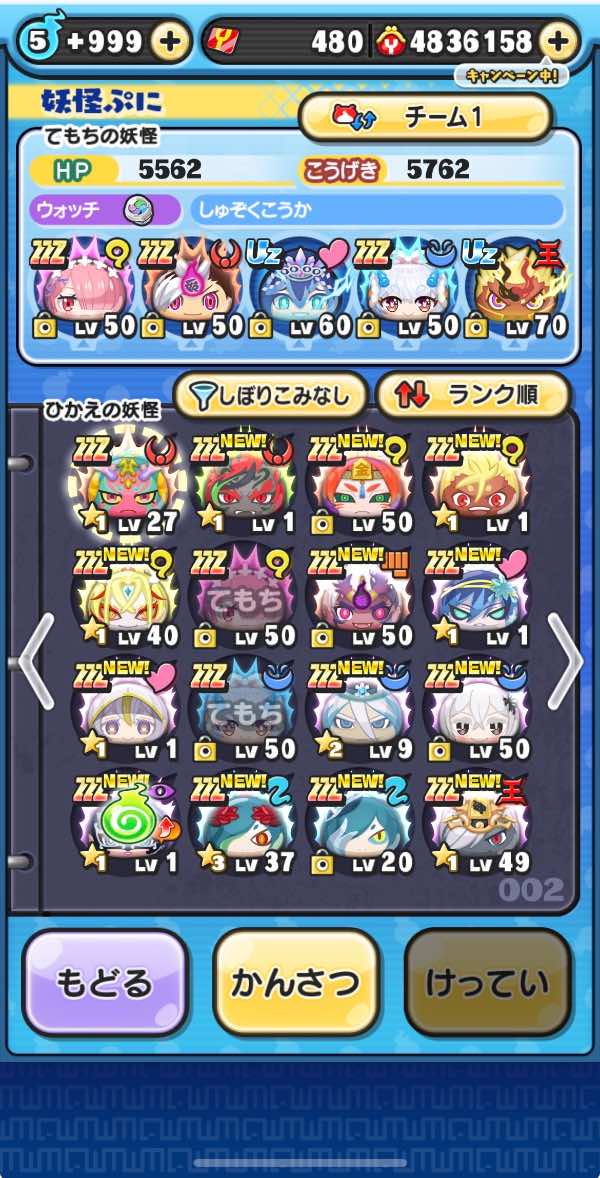The image size is (600, 1178).
Task: Go to the previous reserve page arrow
Action: tap(35, 661)
